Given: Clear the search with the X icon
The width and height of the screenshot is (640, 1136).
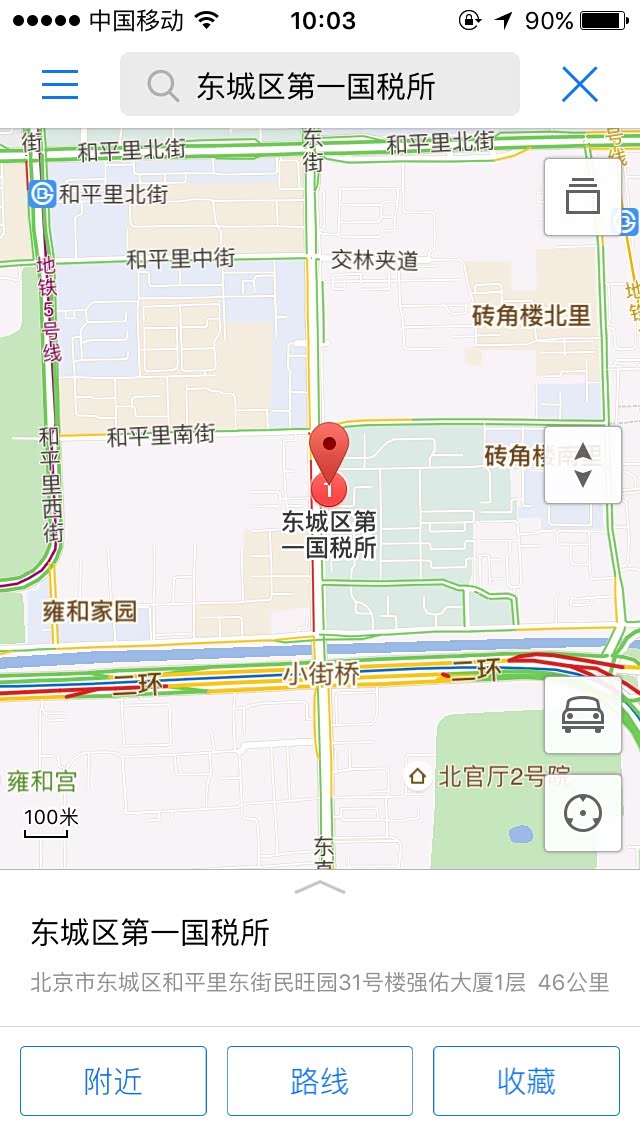Looking at the screenshot, I should pyautogui.click(x=580, y=84).
